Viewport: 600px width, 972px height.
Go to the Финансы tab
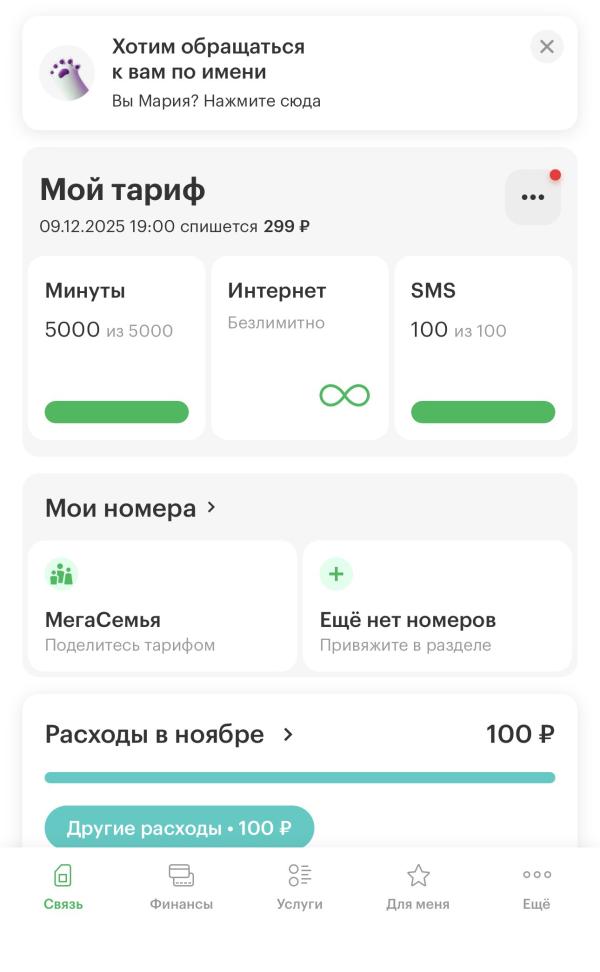[x=181, y=888]
